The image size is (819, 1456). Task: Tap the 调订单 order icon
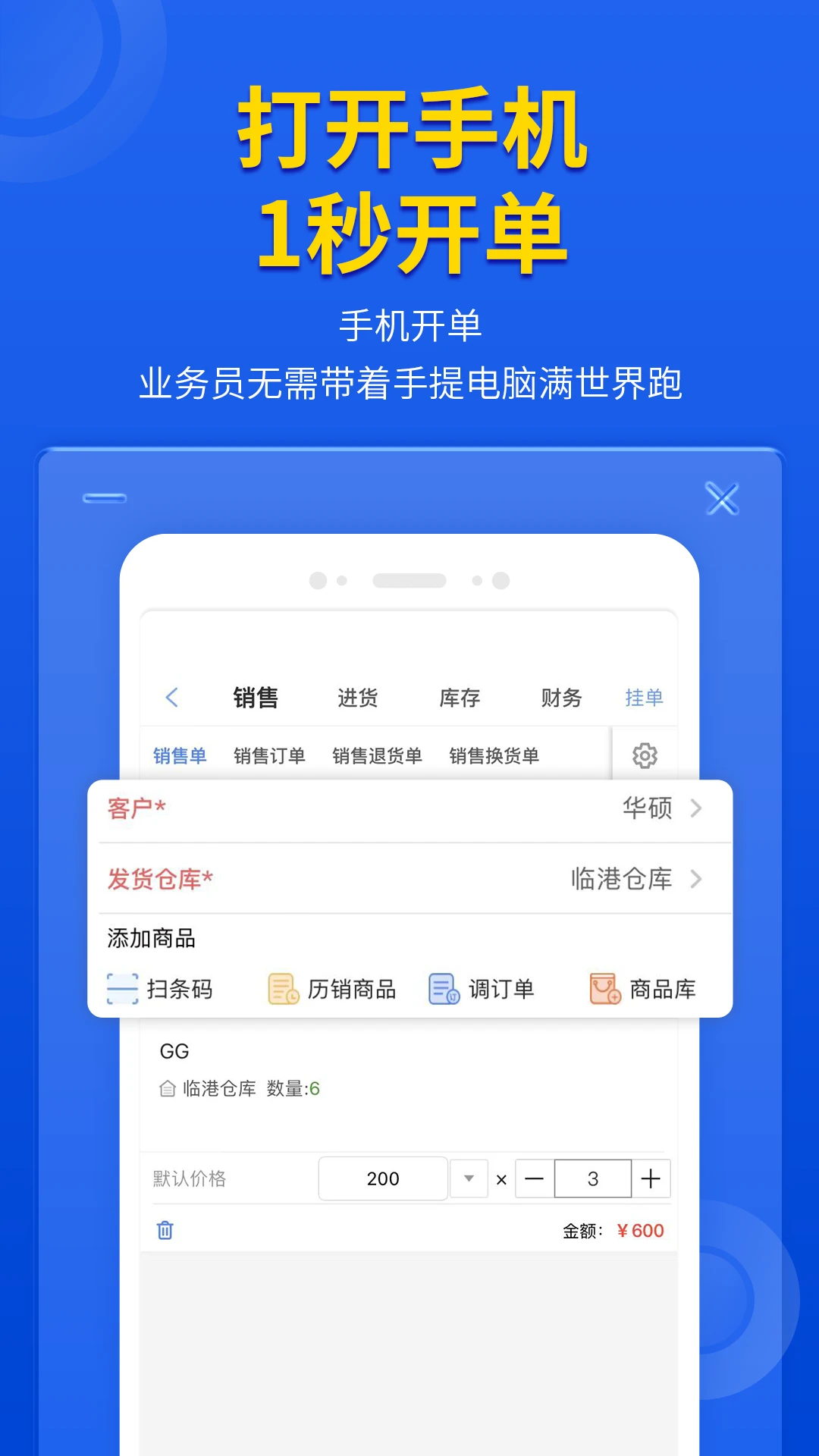443,989
